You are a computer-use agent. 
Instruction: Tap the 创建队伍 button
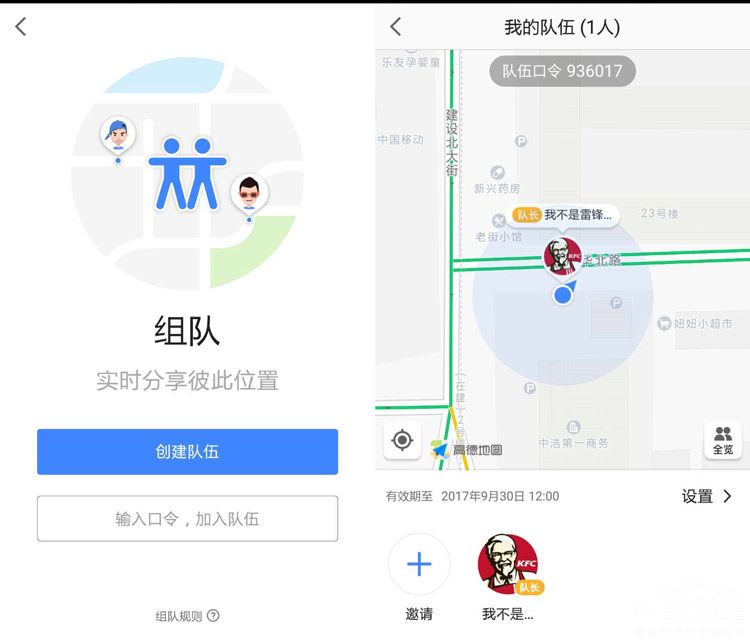click(x=187, y=452)
